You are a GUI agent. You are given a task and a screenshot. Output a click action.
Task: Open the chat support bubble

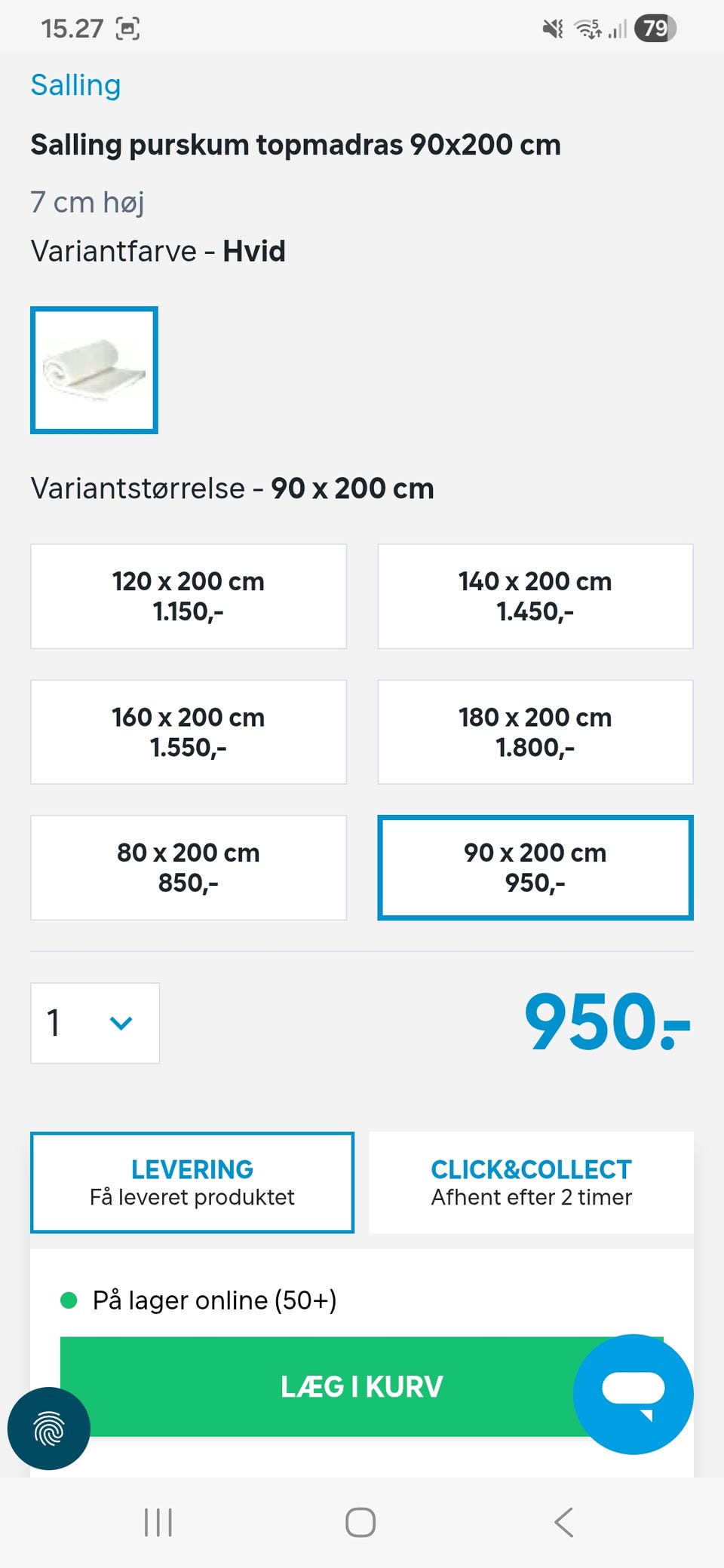click(633, 1394)
